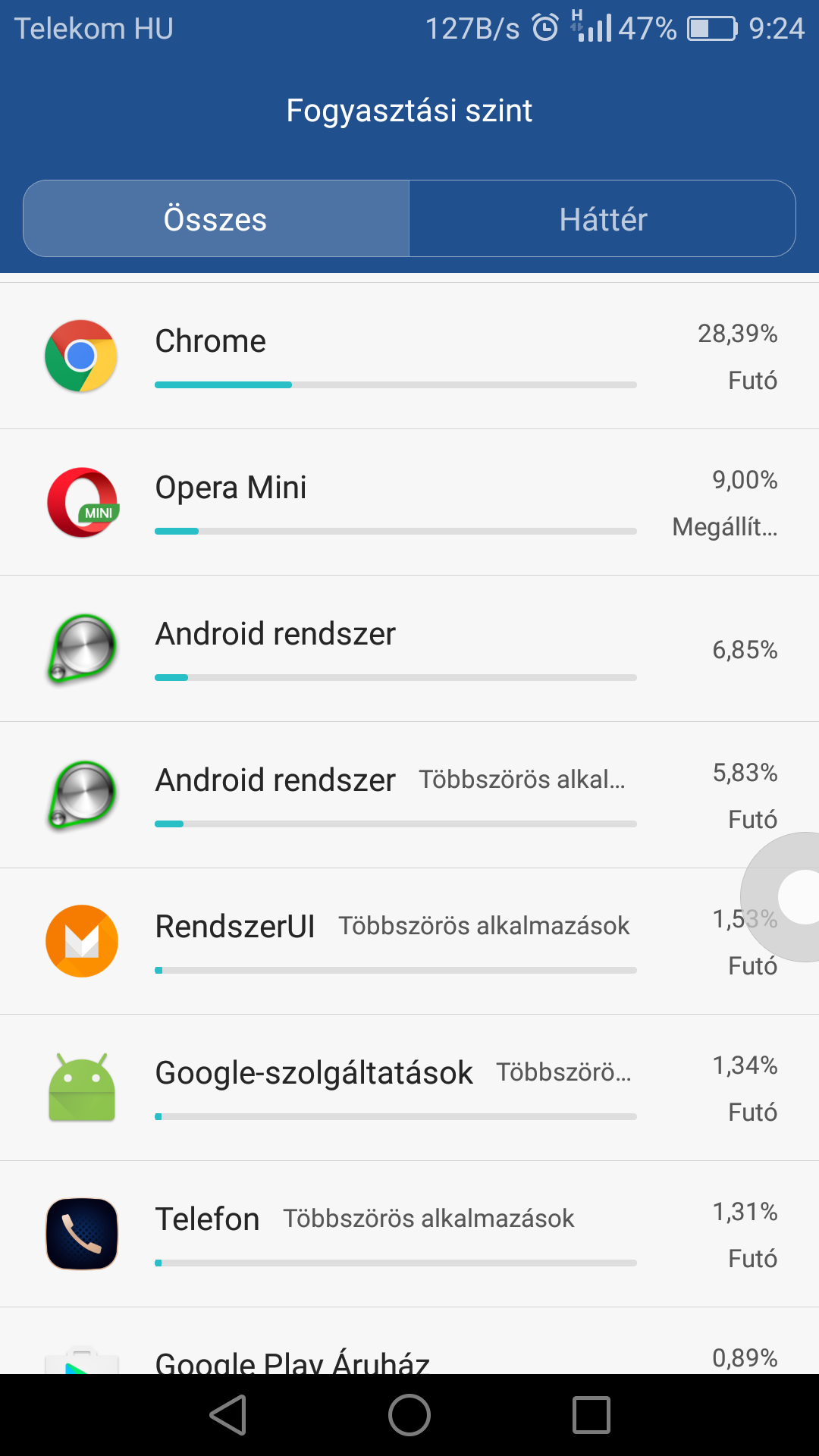Open the Opera Mini row
The image size is (819, 1456).
(409, 502)
